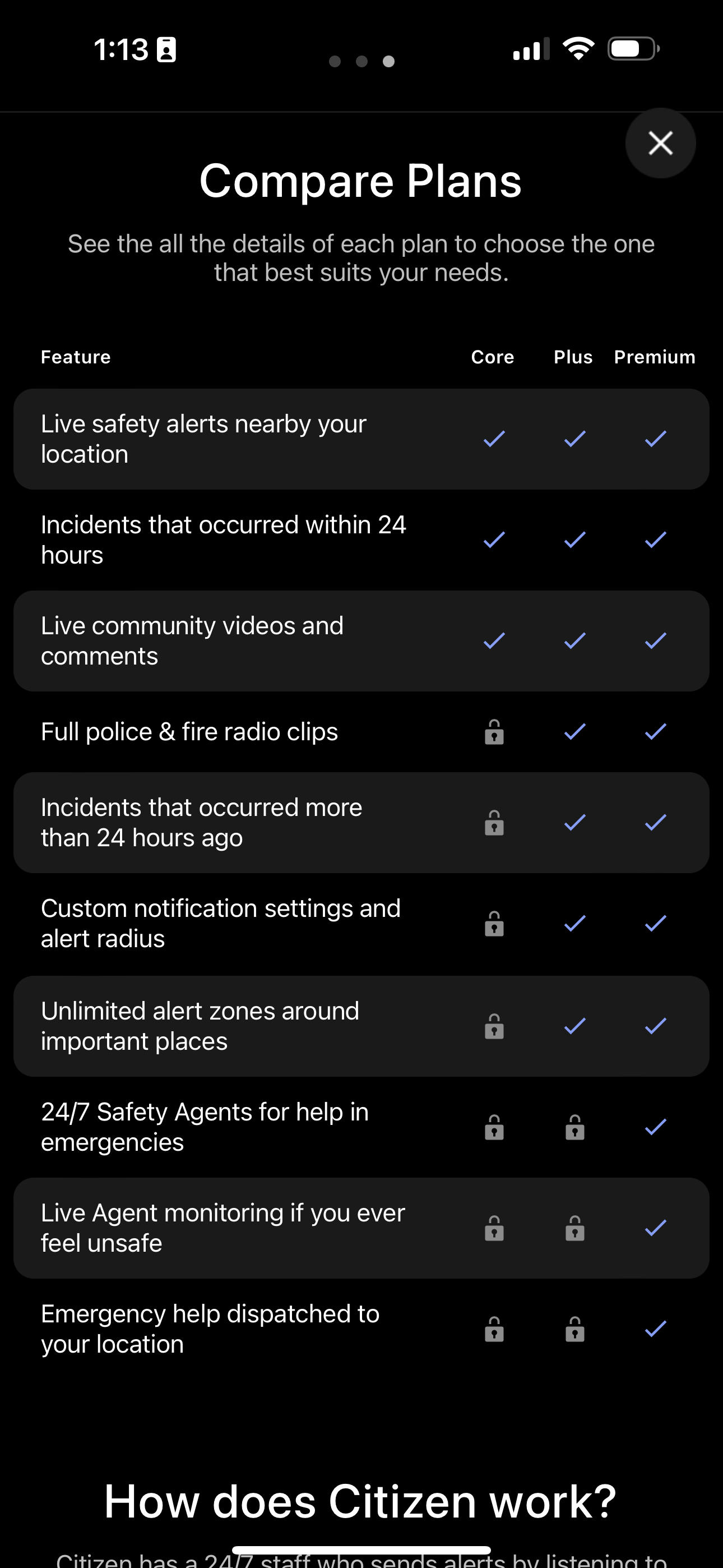The image size is (723, 1568).
Task: Tap the Premium checkmark for Live safety alerts
Action: coord(654,438)
